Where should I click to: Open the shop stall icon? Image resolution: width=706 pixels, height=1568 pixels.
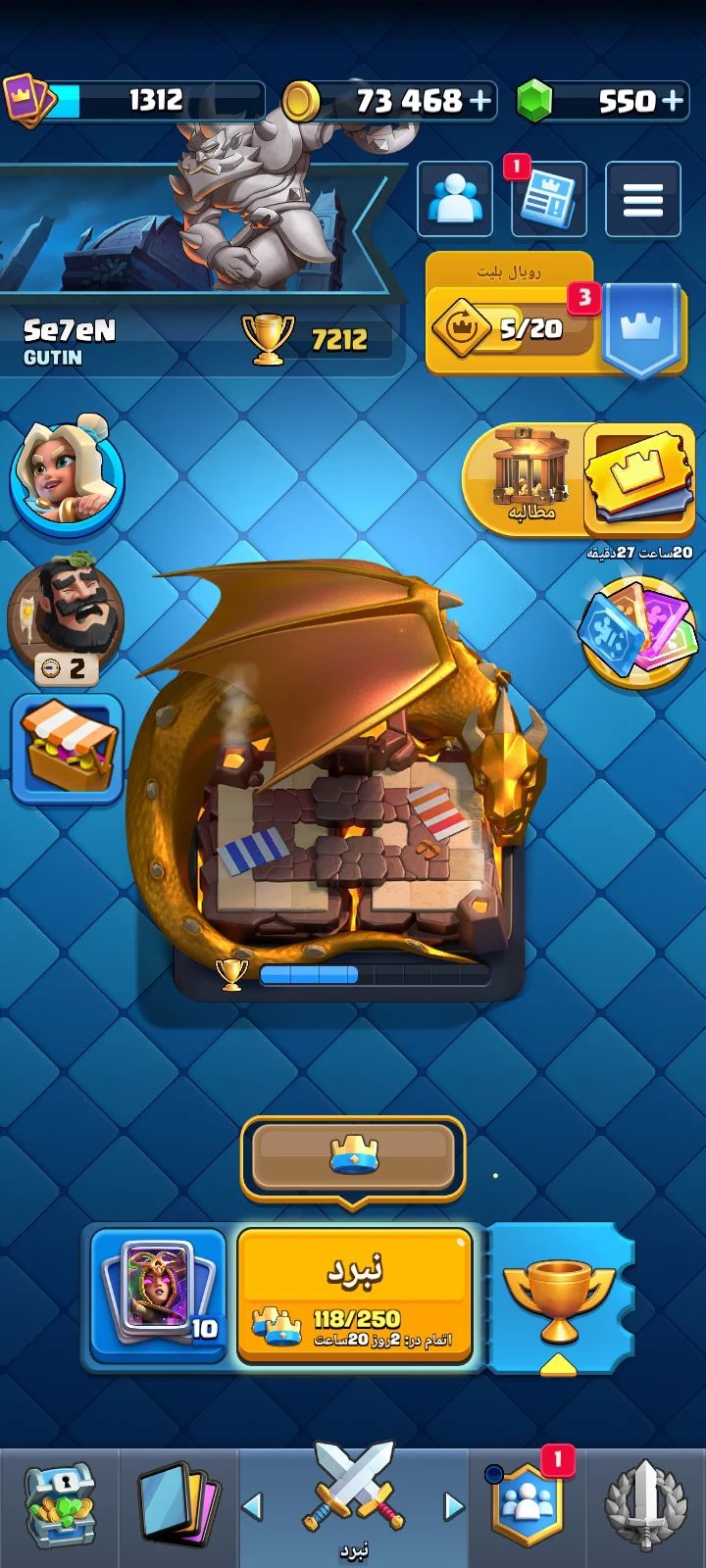tap(68, 750)
